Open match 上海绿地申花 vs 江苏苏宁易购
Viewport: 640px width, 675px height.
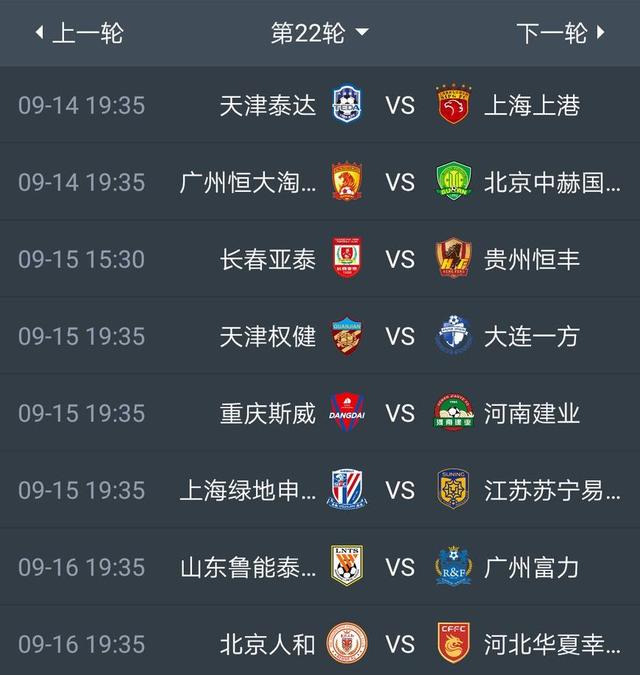tap(400, 491)
